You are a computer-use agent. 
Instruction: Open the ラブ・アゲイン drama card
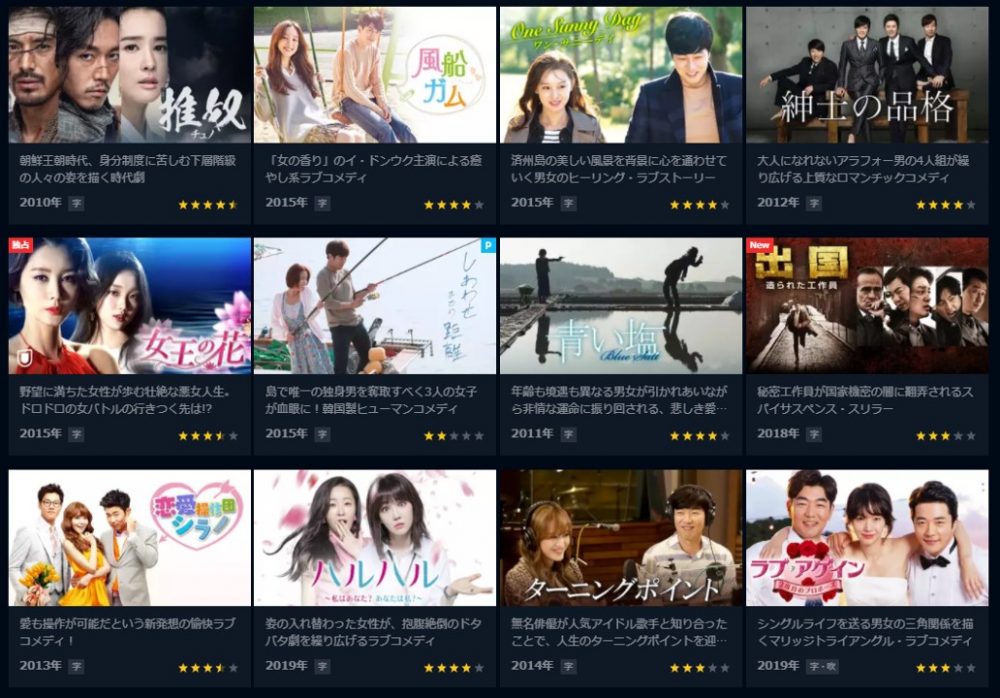[866, 538]
